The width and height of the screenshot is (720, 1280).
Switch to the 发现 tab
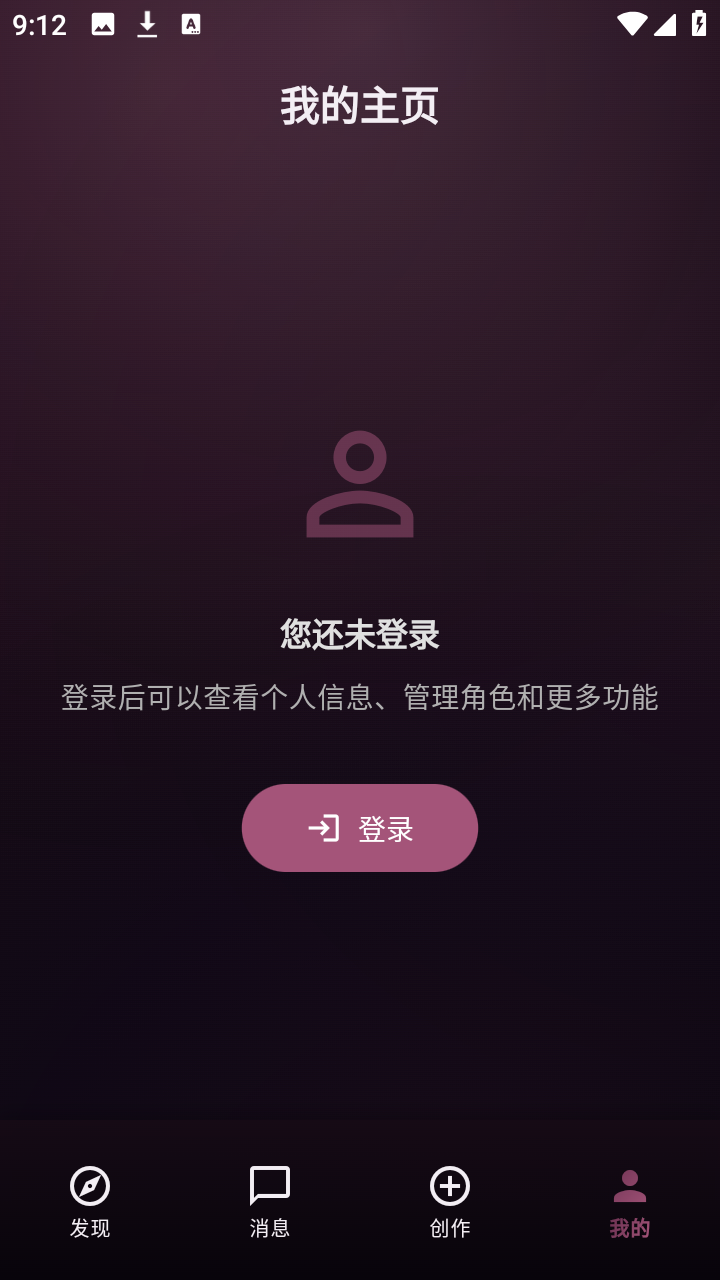pyautogui.click(x=90, y=1202)
